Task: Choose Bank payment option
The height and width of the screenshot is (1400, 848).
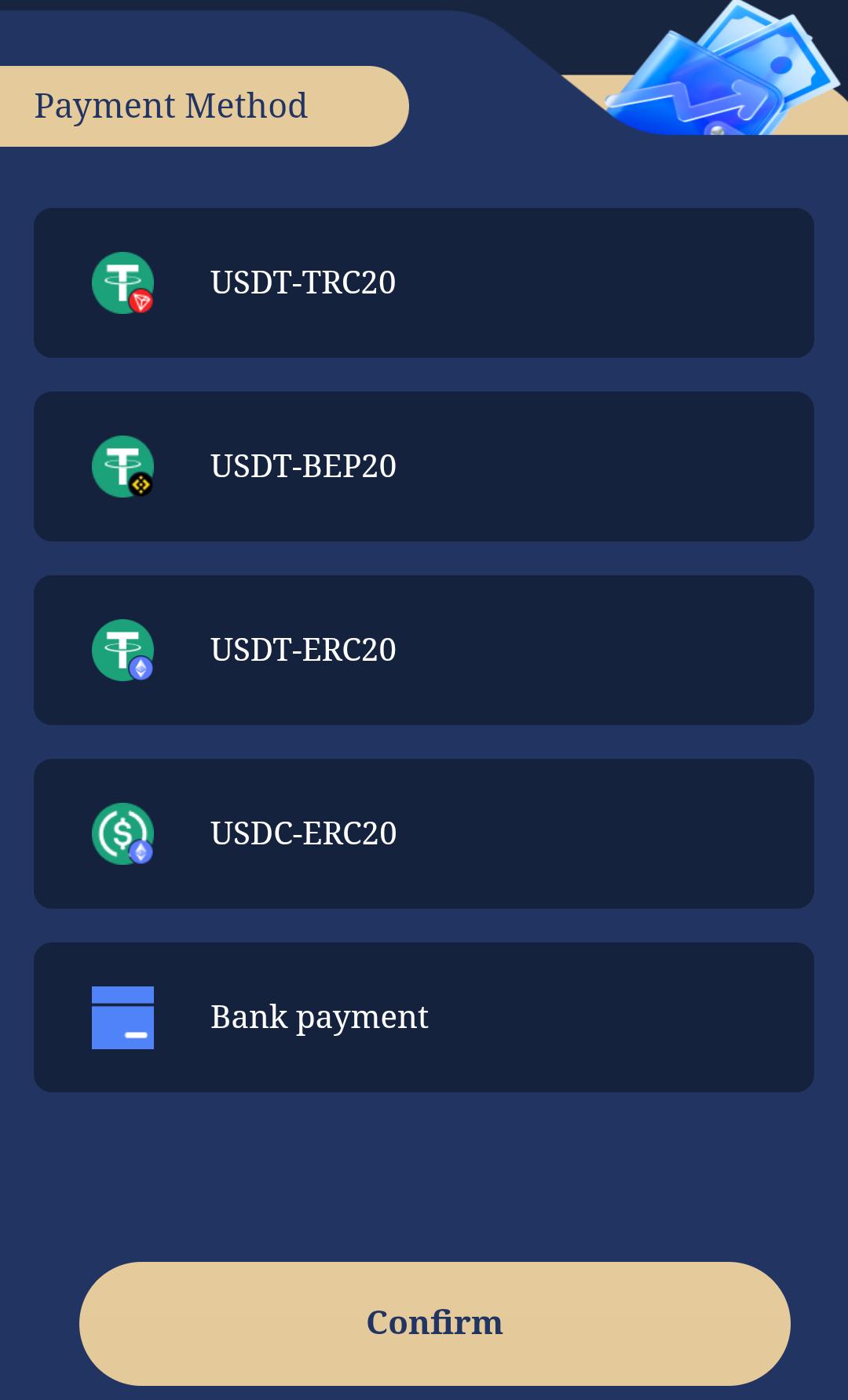Action: point(424,1017)
